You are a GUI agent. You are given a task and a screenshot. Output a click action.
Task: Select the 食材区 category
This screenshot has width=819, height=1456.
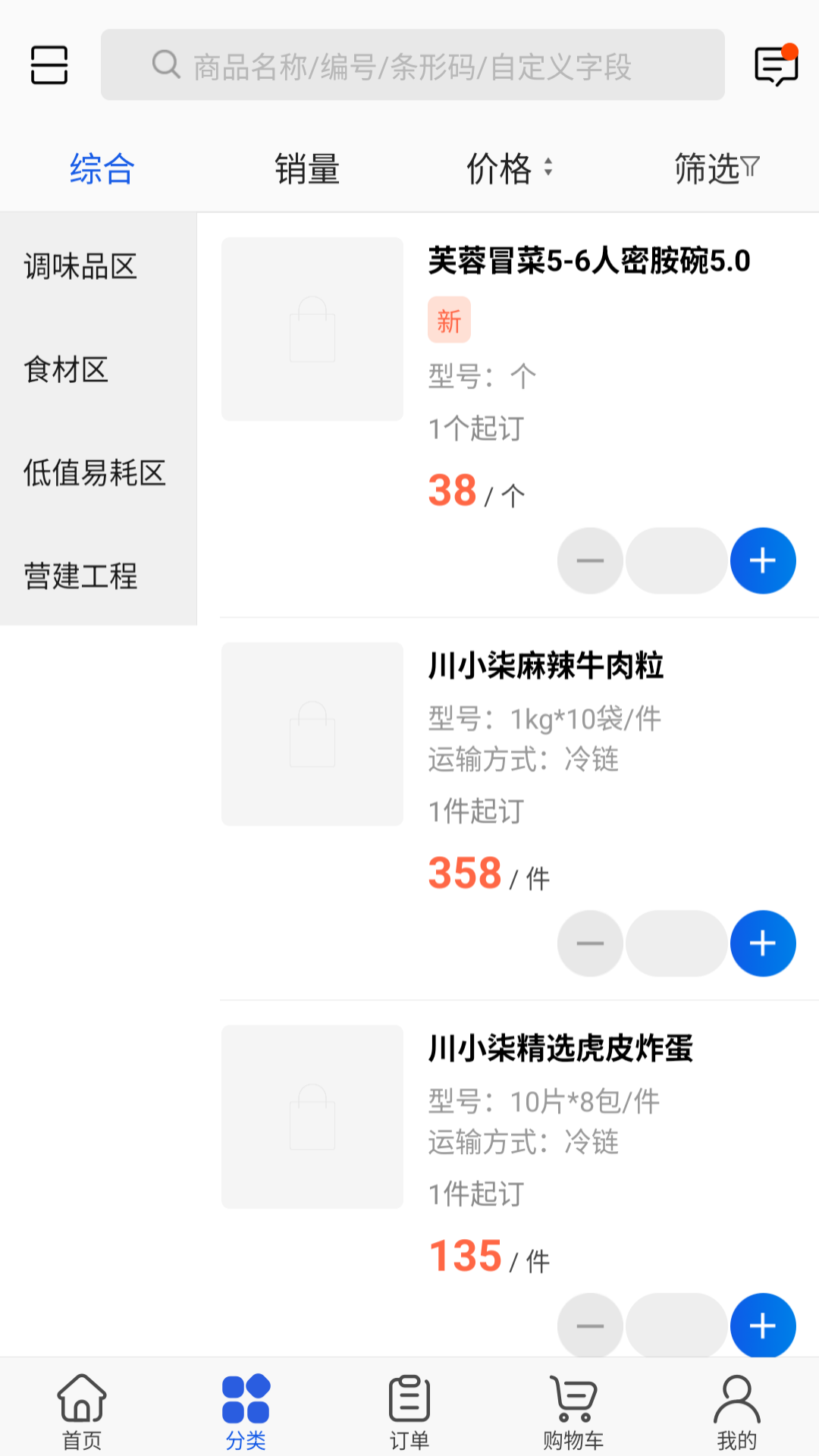tap(67, 370)
